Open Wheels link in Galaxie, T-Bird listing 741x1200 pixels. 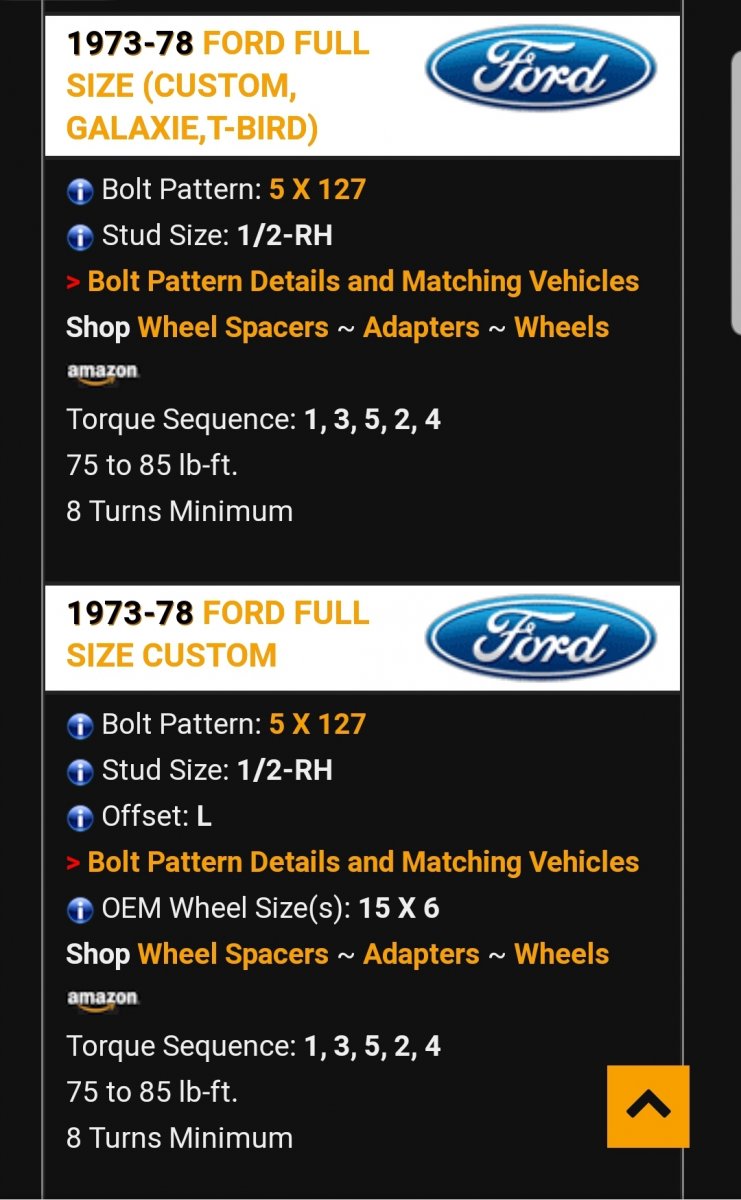tap(561, 327)
